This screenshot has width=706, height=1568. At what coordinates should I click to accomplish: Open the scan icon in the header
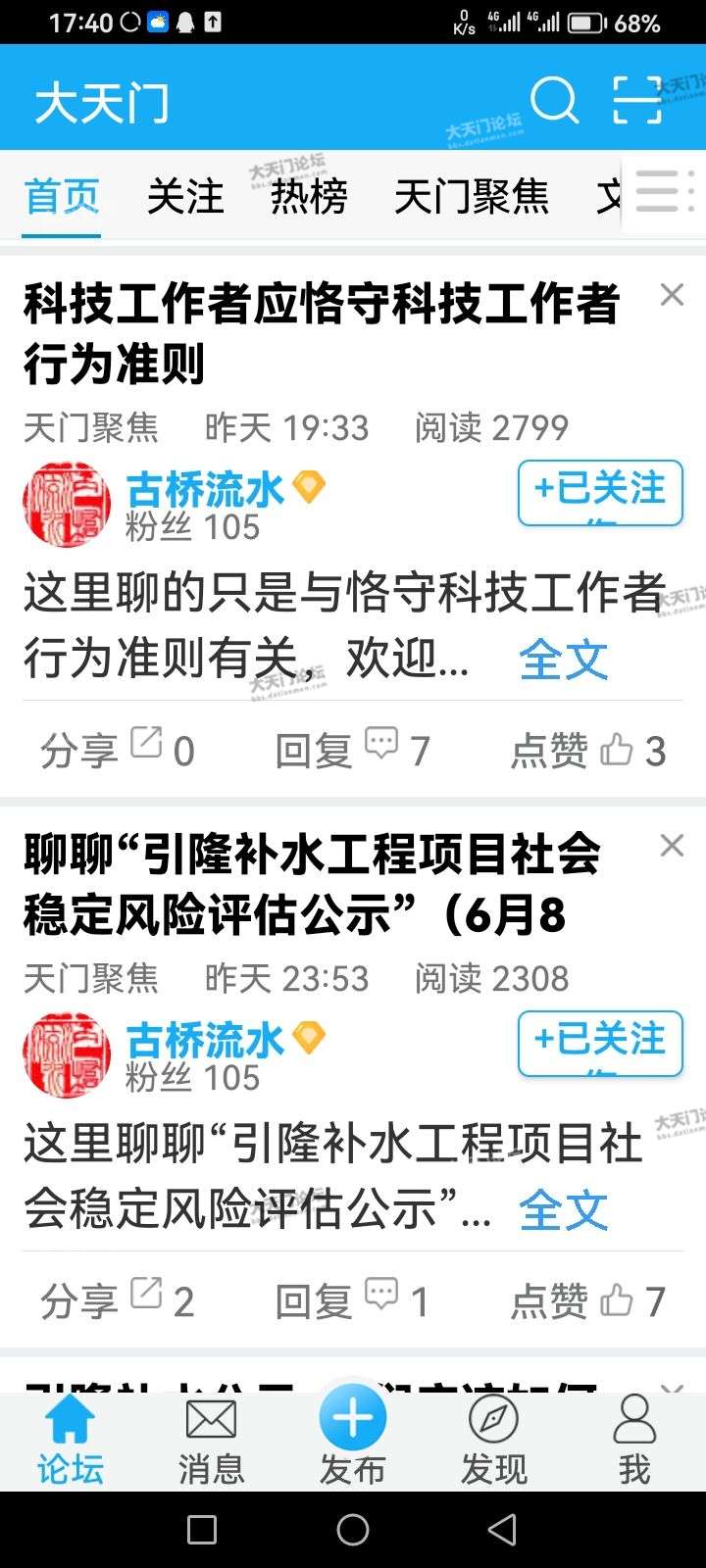[637, 100]
